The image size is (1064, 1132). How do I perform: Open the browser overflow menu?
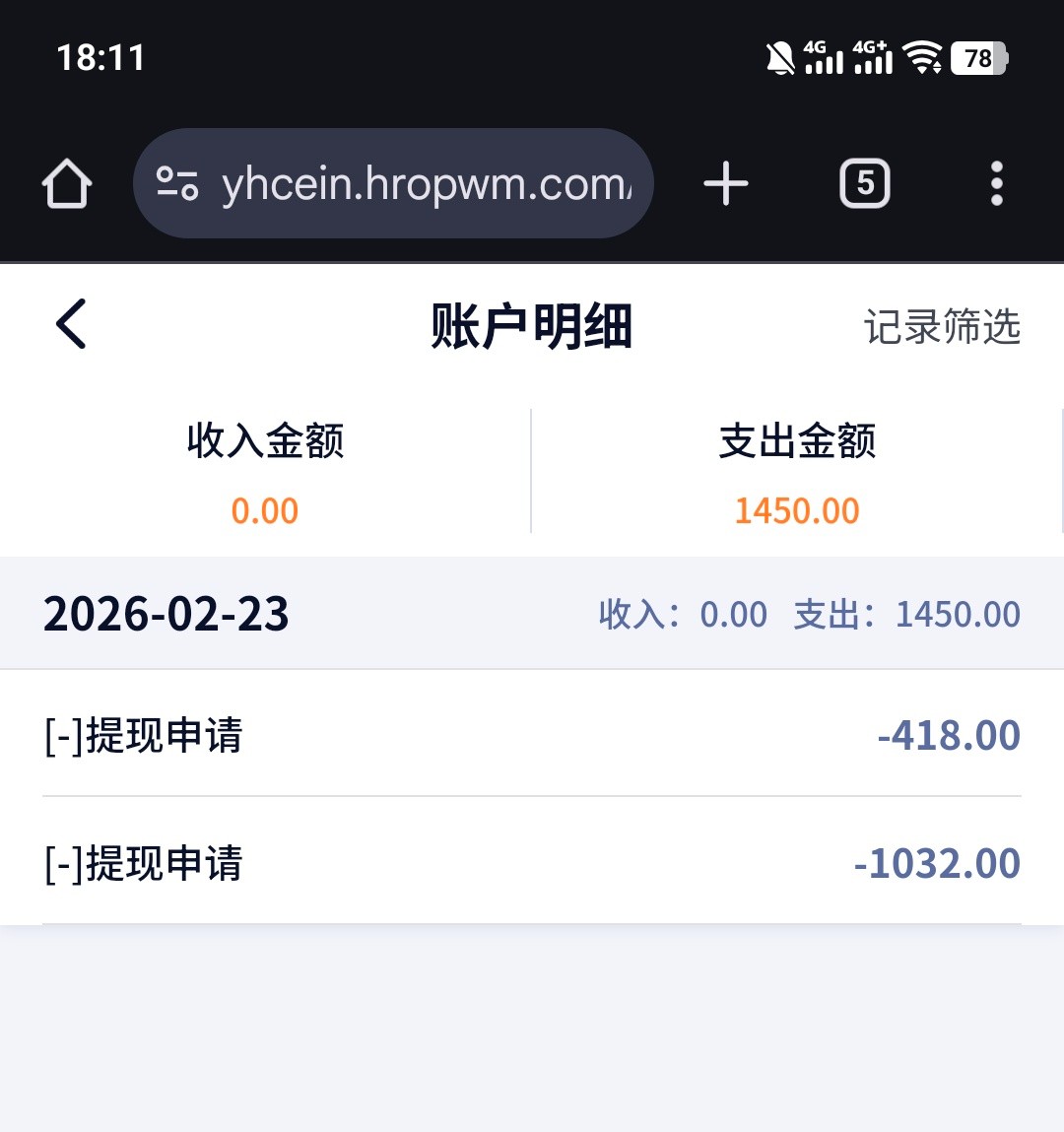[996, 184]
